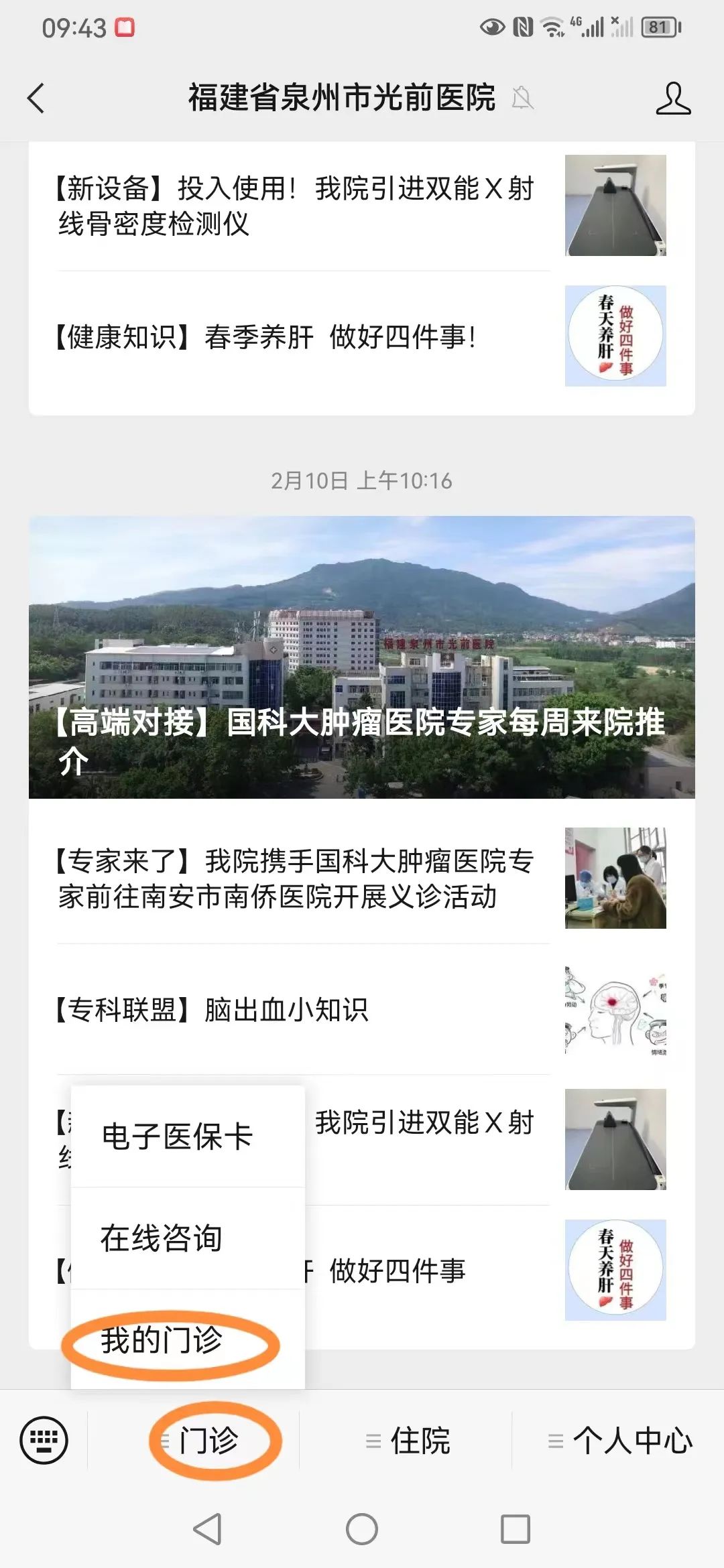Image resolution: width=724 pixels, height=1568 pixels.
Task: Go back from the hospital account
Action: [x=36, y=99]
